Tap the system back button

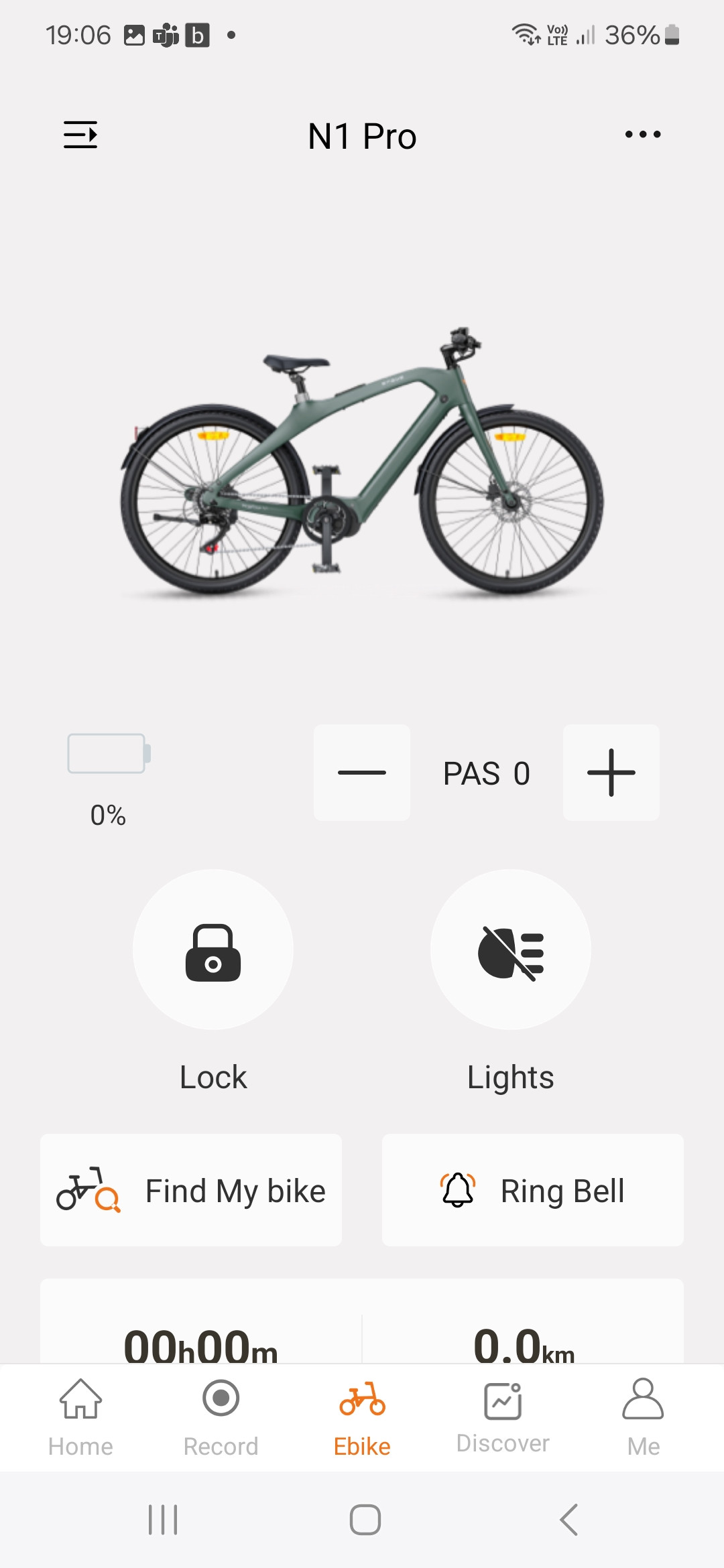coord(568,1519)
